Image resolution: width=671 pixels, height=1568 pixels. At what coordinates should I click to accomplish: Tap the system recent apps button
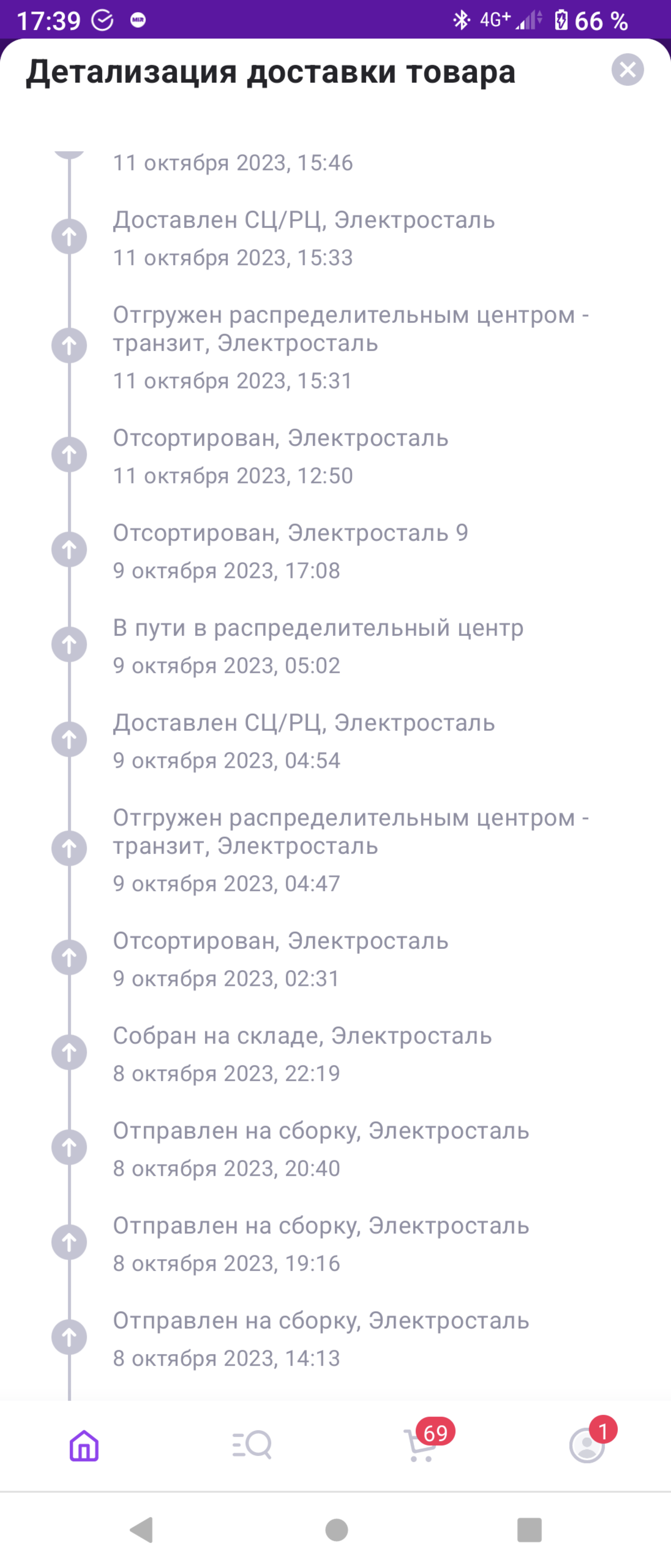click(529, 1530)
